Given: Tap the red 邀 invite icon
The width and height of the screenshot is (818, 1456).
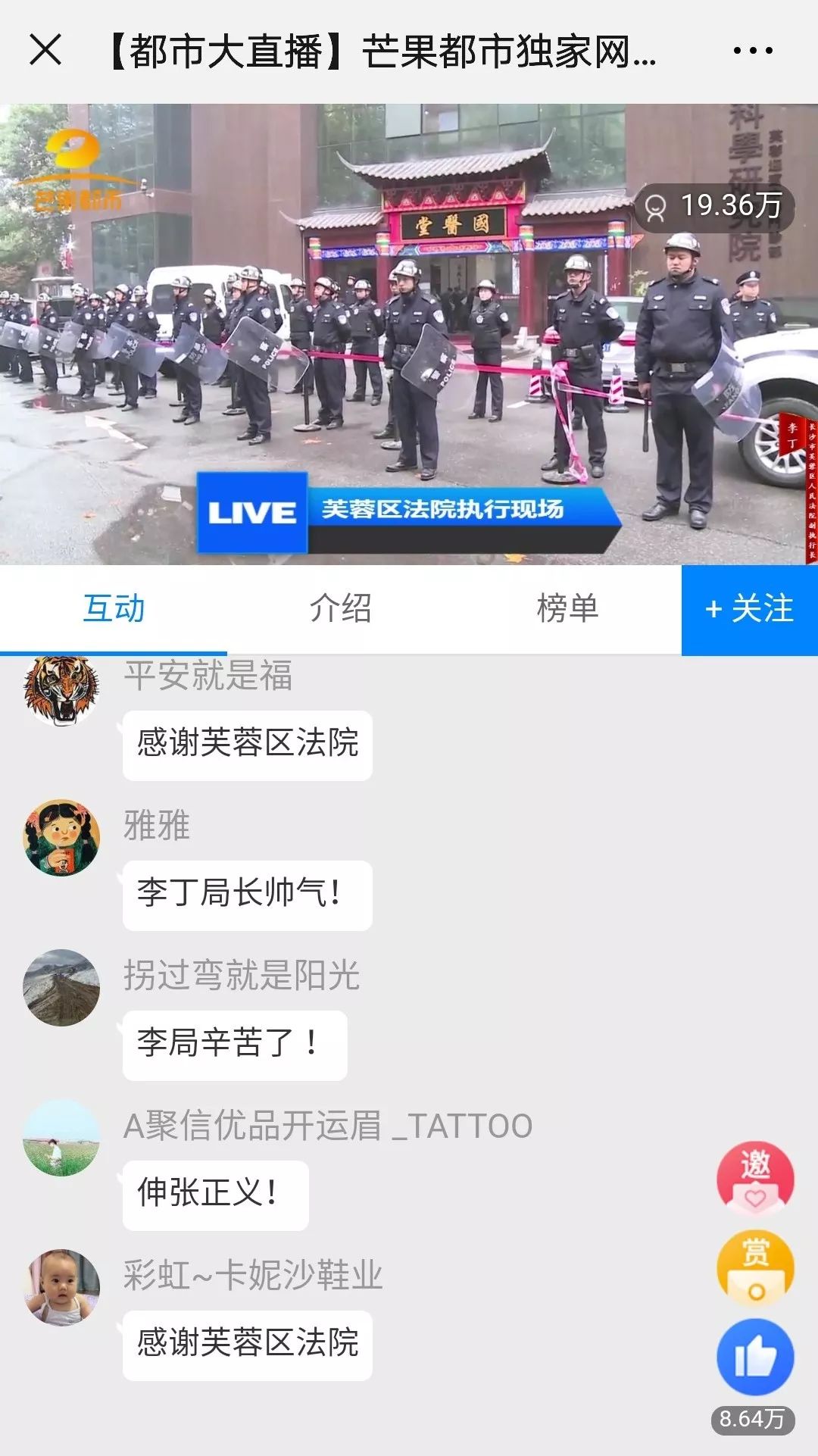Looking at the screenshot, I should (x=755, y=1178).
